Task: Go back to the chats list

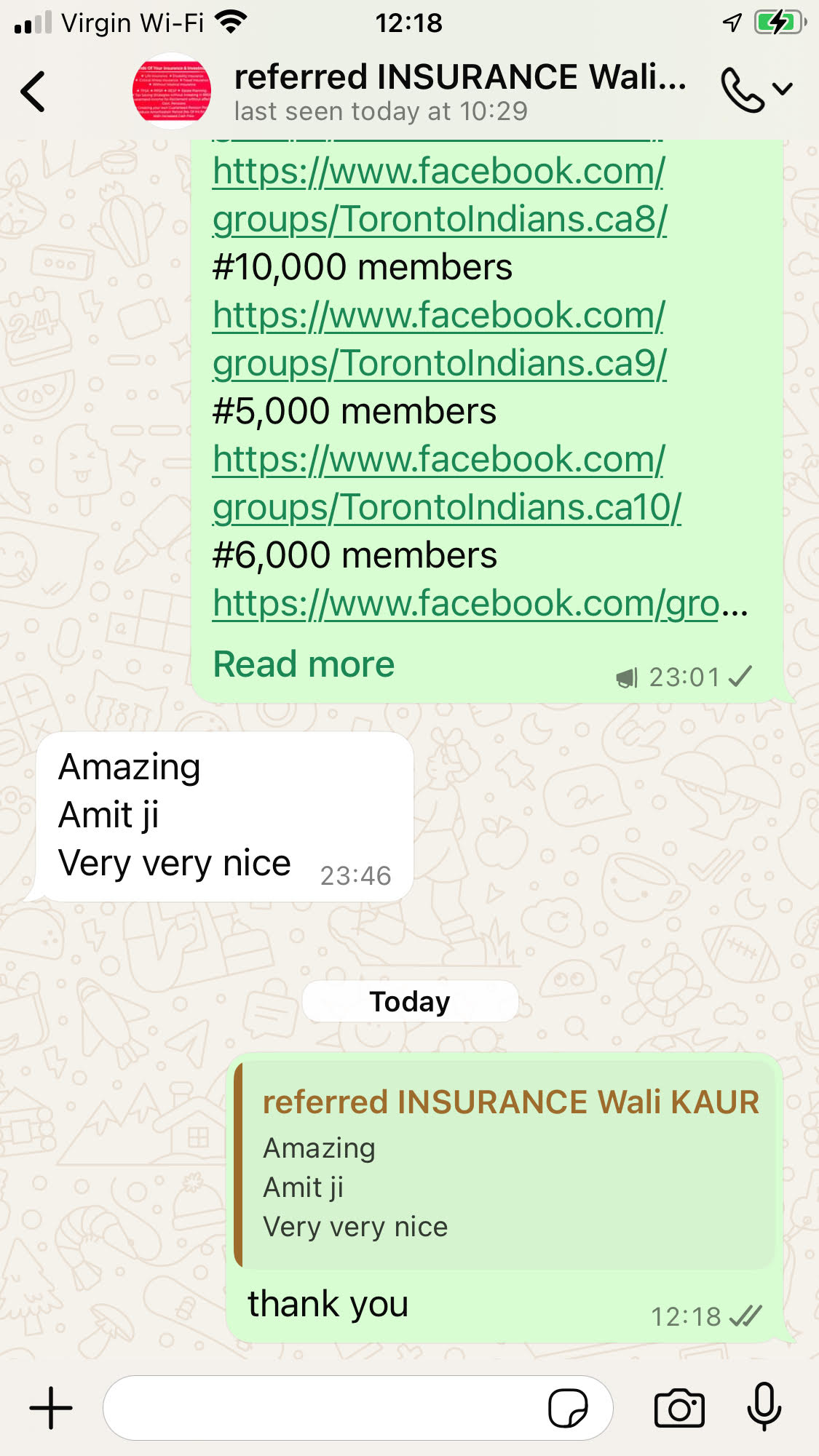Action: tap(33, 92)
